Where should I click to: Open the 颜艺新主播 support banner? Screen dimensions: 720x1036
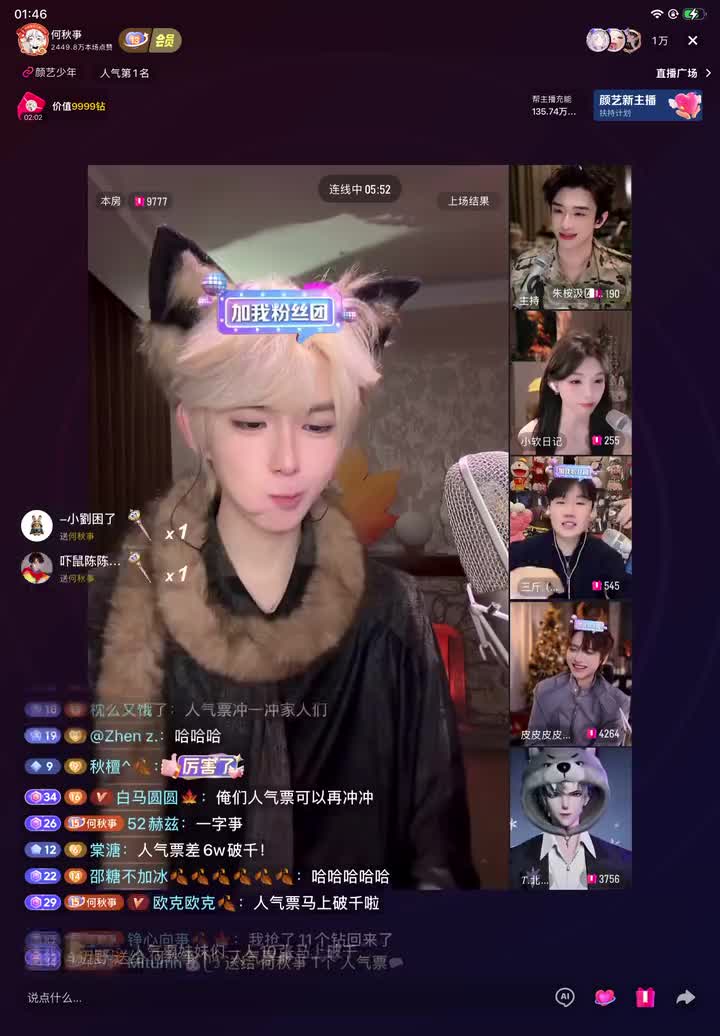pyautogui.click(x=648, y=105)
